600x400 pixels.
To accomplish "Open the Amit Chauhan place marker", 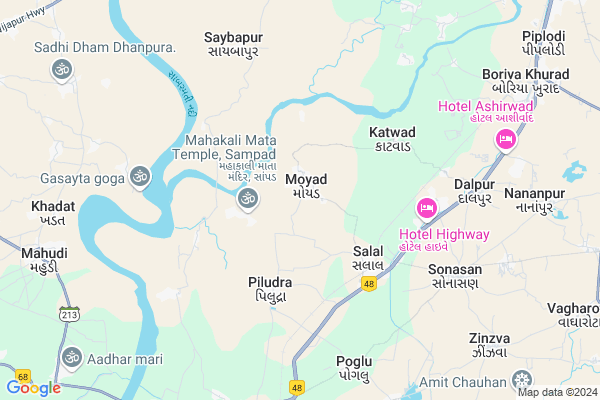I will 520,381.
